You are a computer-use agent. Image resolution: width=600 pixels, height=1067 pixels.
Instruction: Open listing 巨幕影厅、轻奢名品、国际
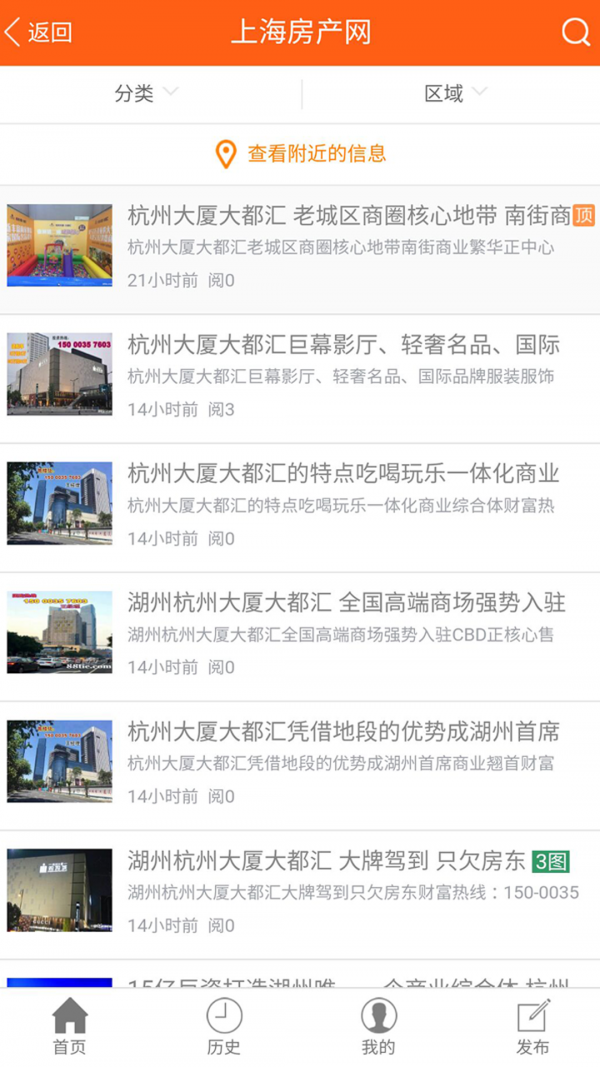coord(343,346)
